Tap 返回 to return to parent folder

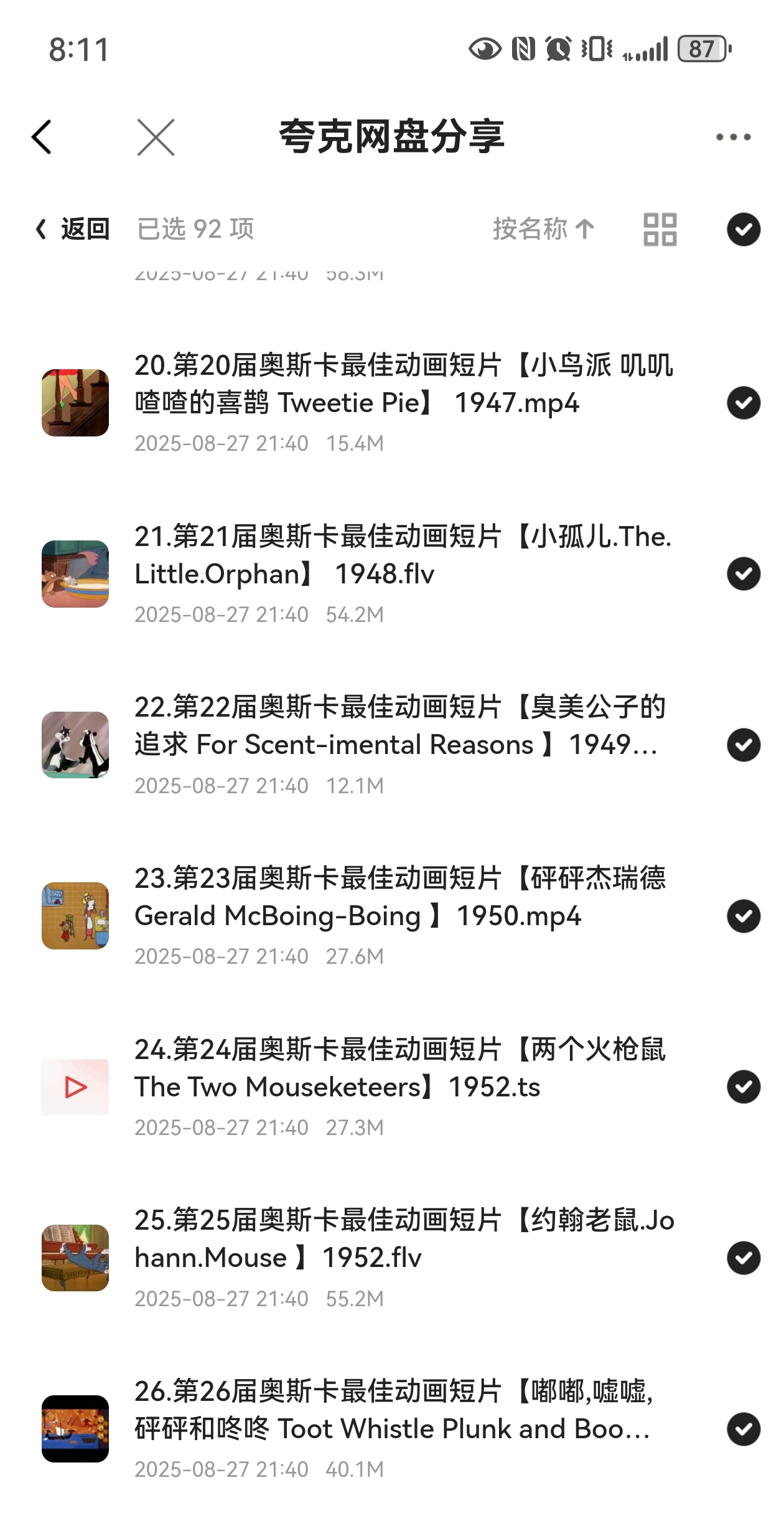click(x=73, y=229)
